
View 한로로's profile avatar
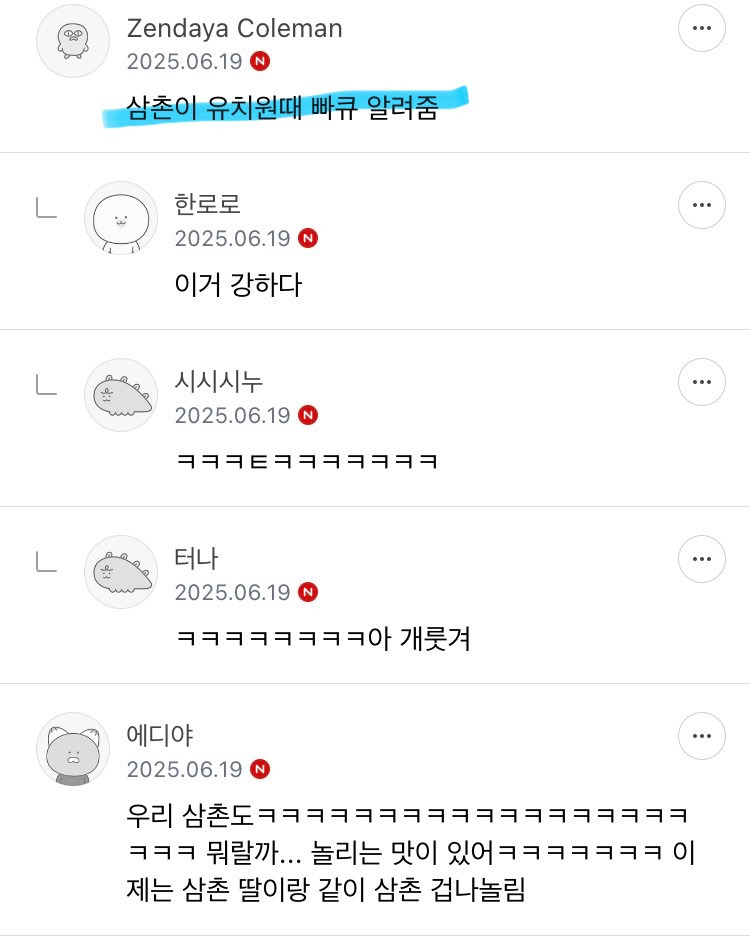121,218
